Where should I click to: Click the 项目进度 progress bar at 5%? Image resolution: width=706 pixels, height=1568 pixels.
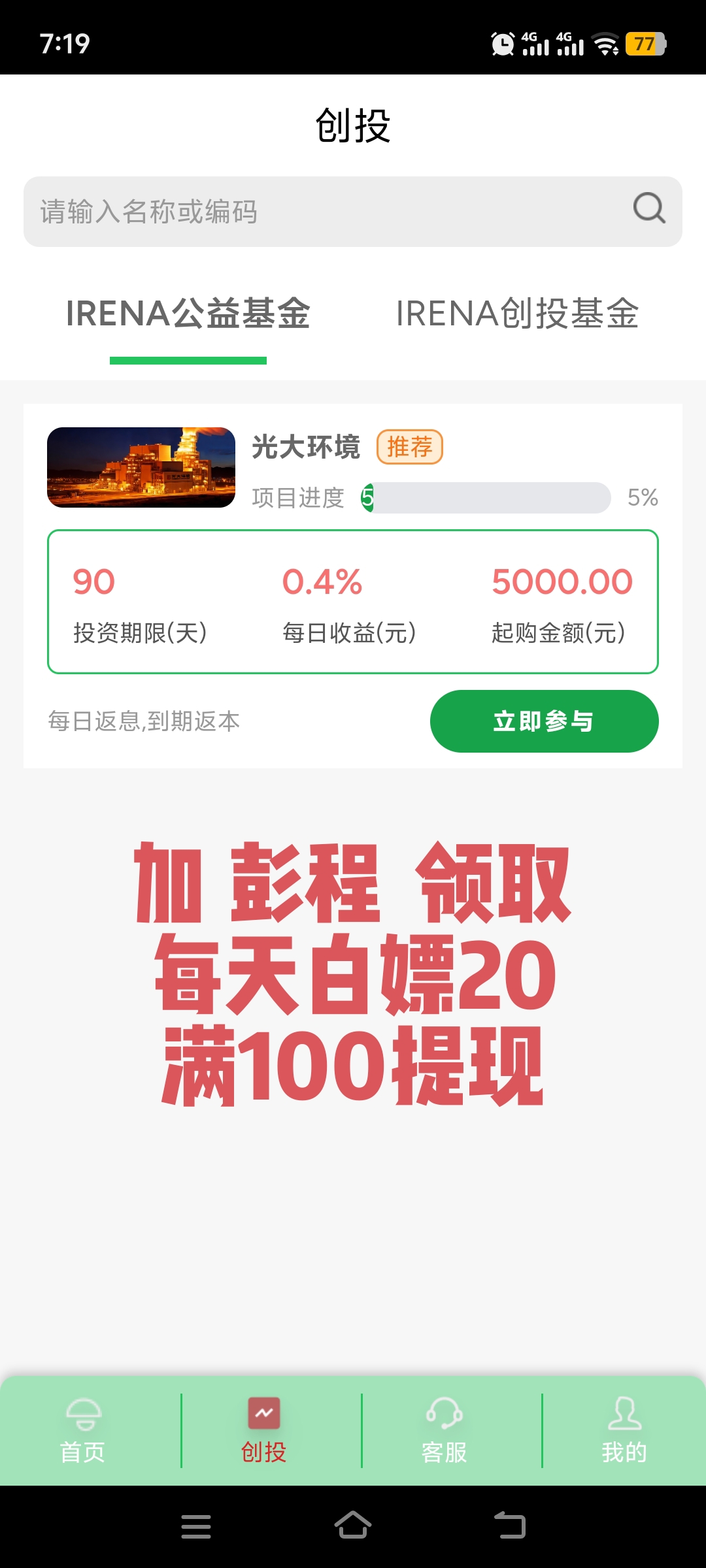pos(487,498)
